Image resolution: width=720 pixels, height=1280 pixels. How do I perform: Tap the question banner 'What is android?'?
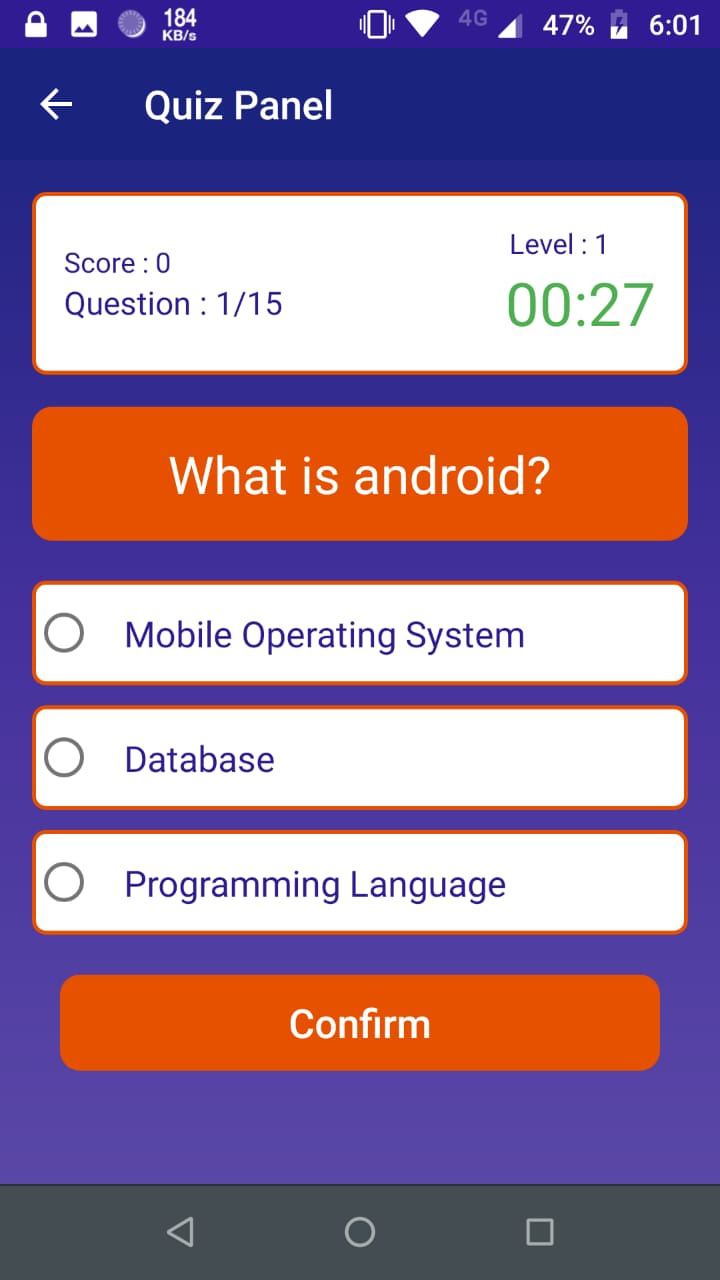[x=360, y=473]
